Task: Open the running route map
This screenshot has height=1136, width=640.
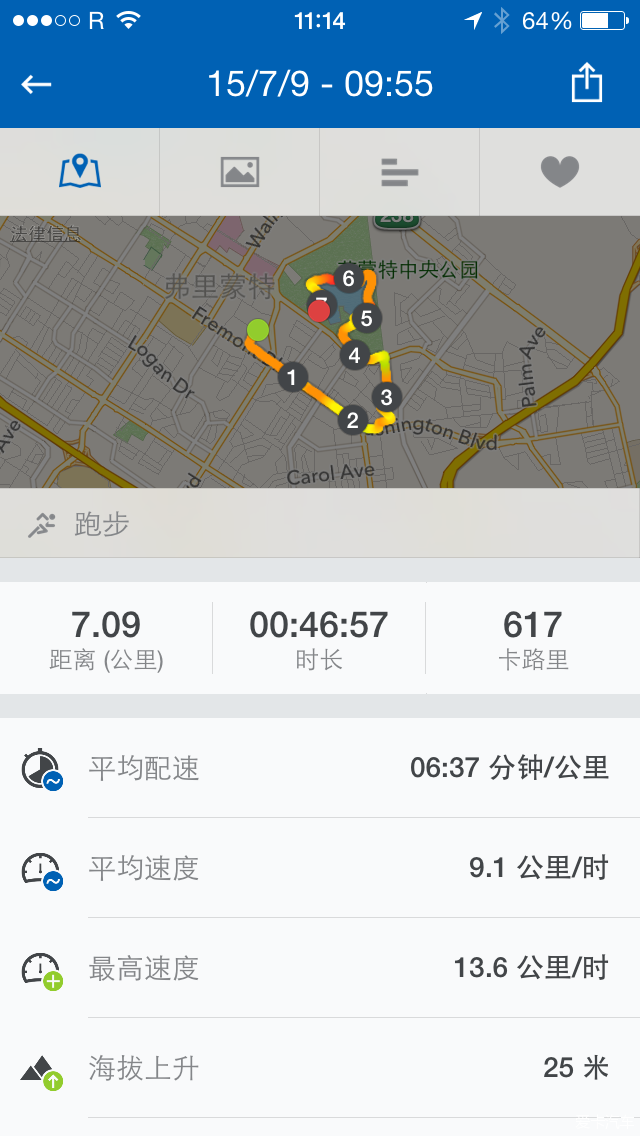Action: point(320,351)
